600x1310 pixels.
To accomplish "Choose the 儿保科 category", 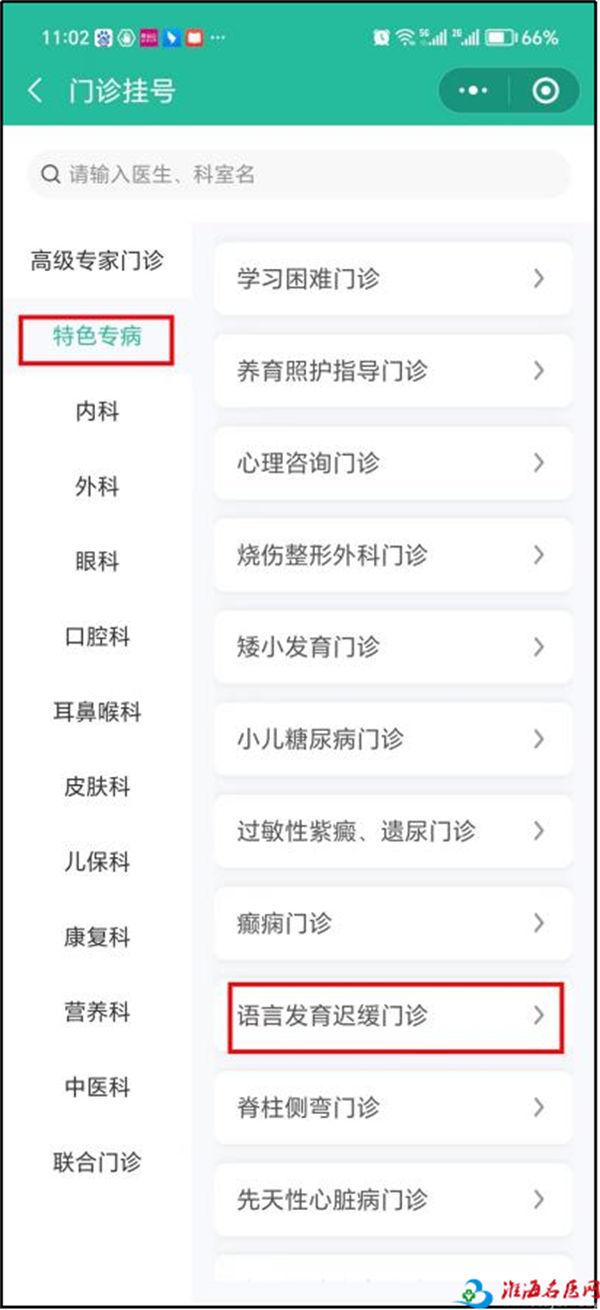I will [x=97, y=862].
